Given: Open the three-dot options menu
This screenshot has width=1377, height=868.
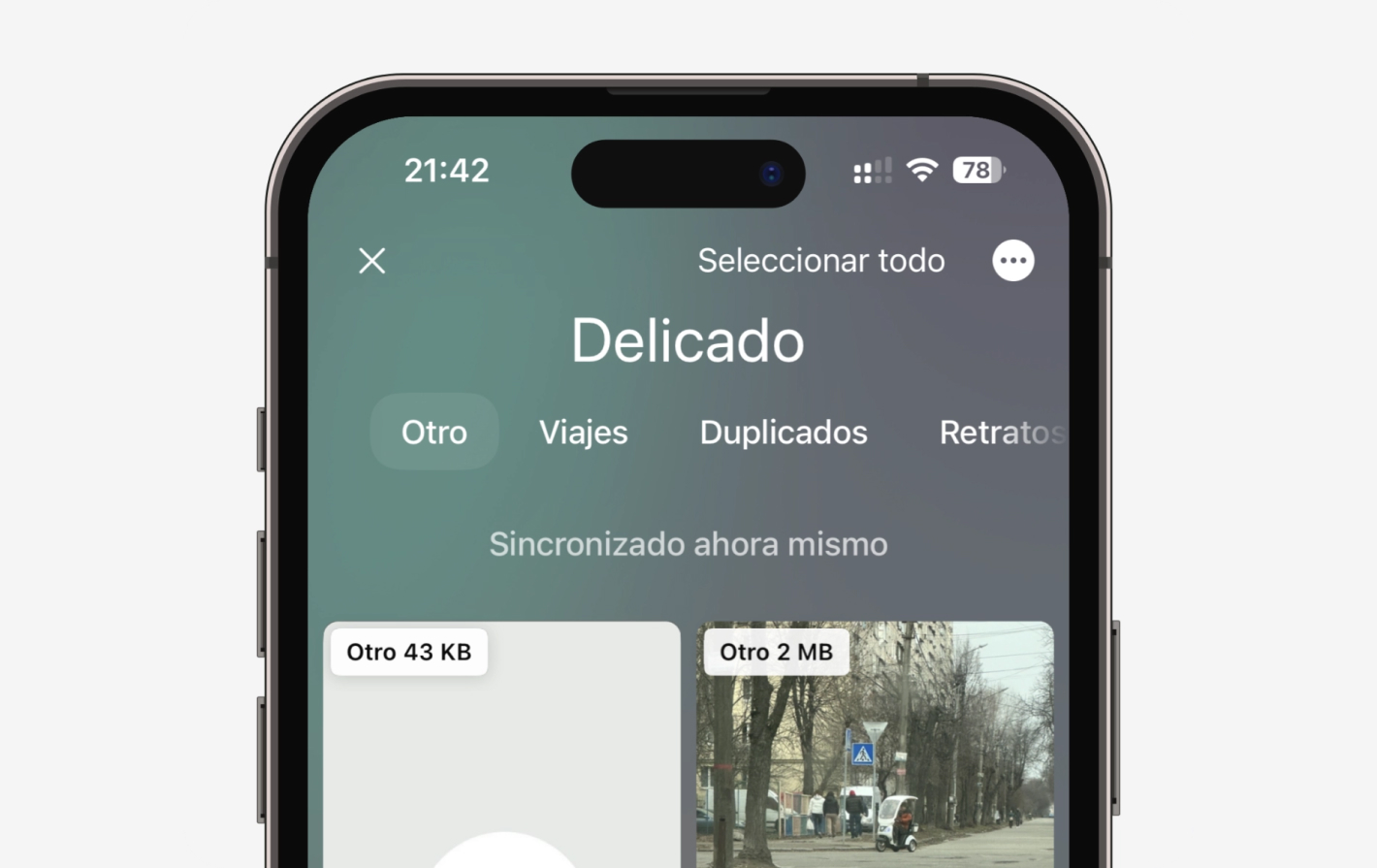Looking at the screenshot, I should (1012, 261).
